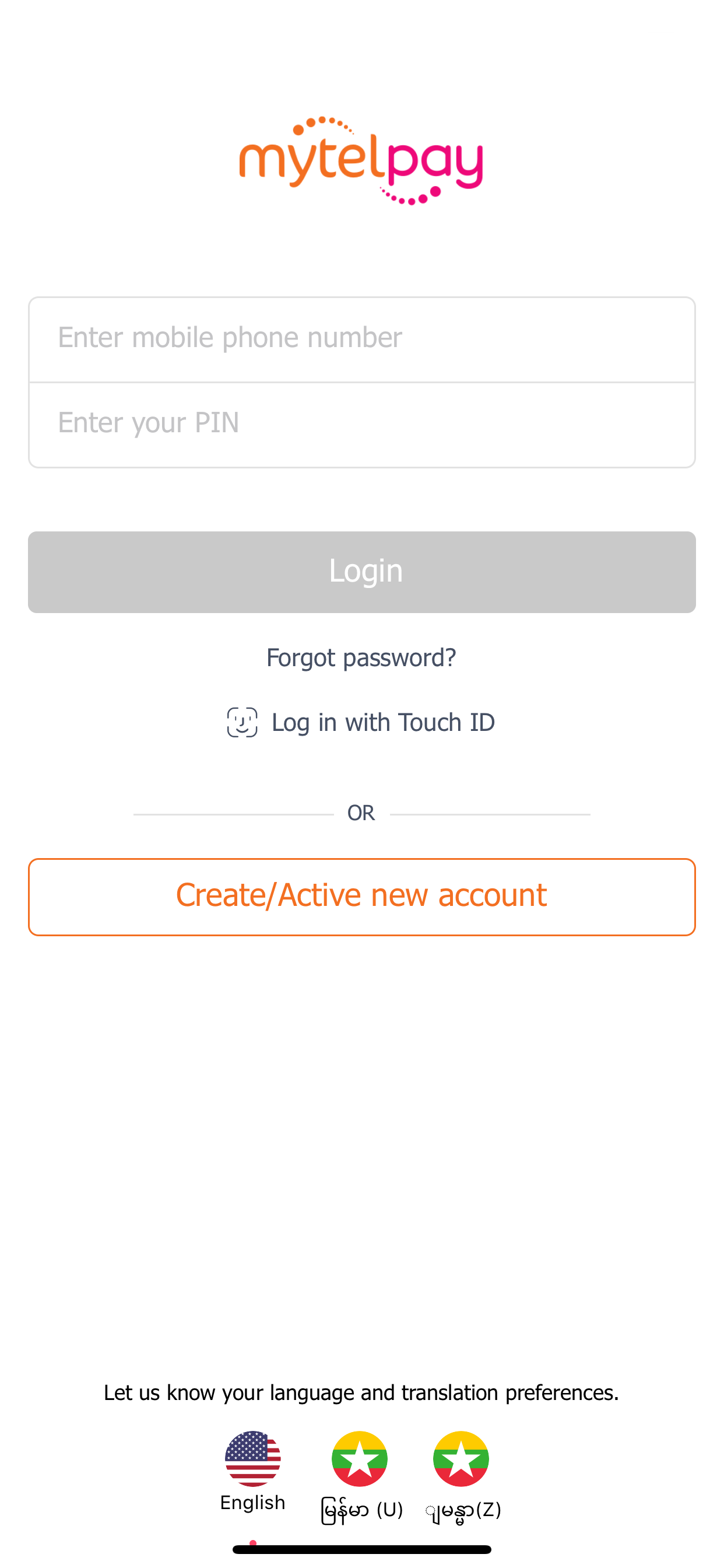Tap the Face ID icon beside Touch ID text
724x1568 pixels.
(241, 723)
